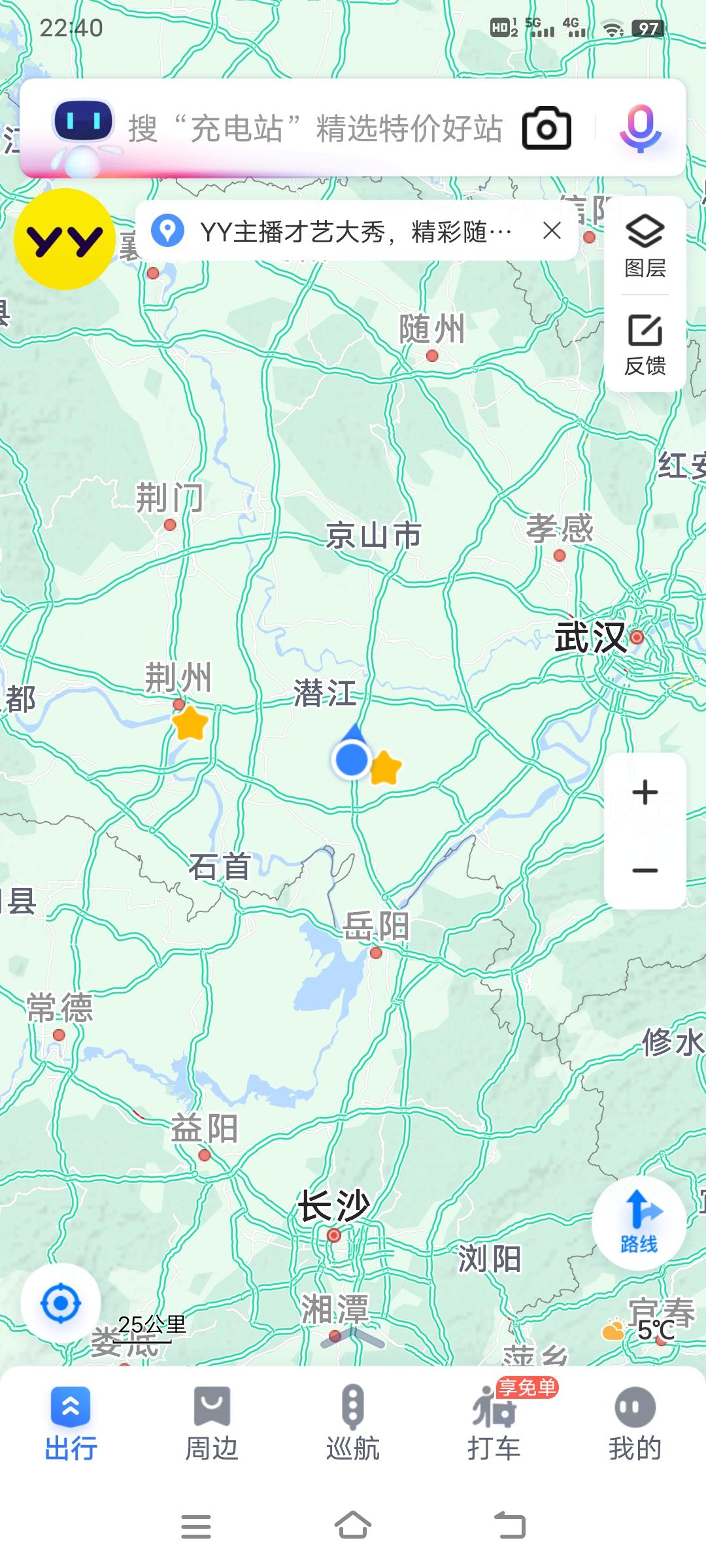Start voice search with the microphone

(x=640, y=128)
